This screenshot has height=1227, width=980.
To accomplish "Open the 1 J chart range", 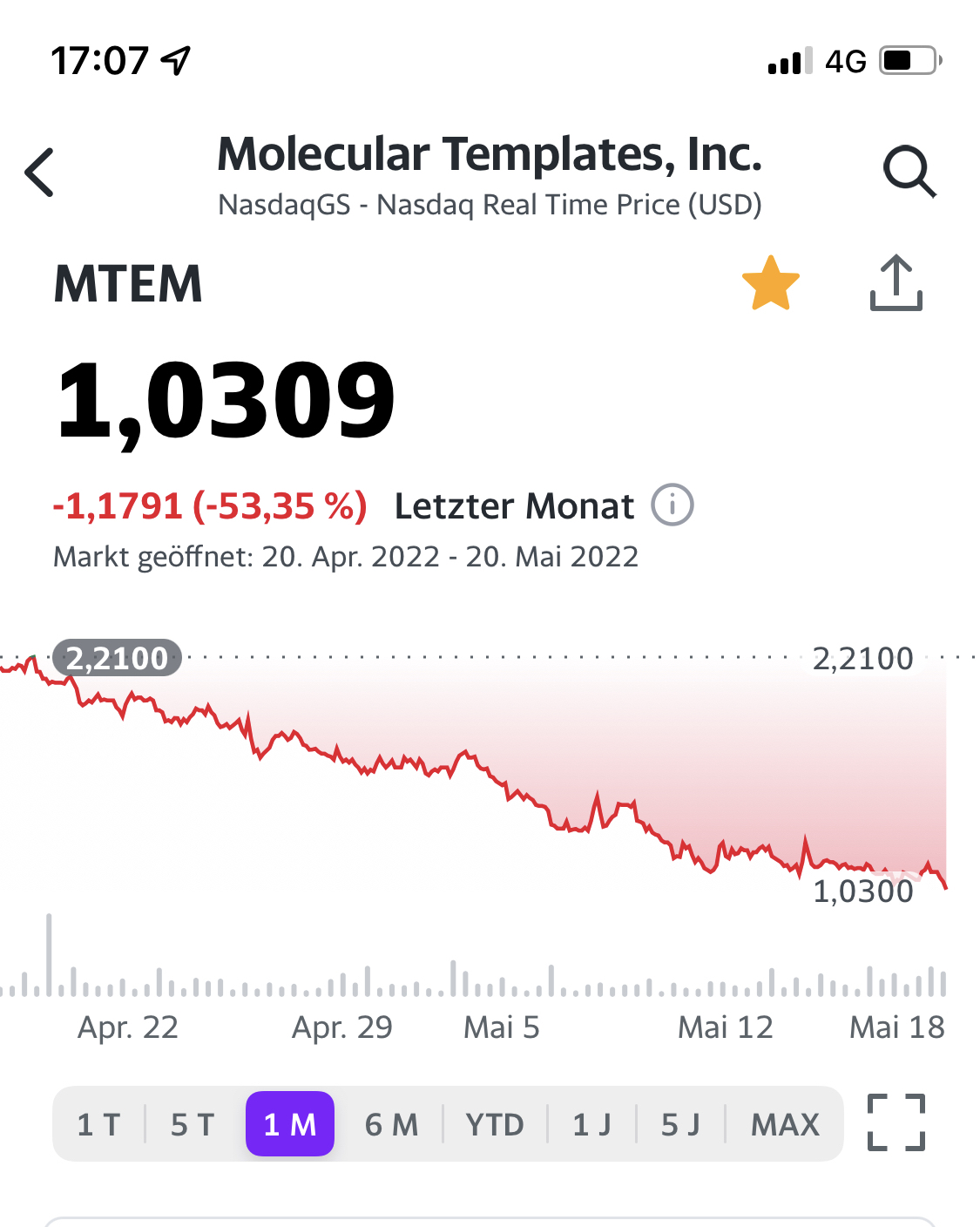I will tap(591, 1124).
